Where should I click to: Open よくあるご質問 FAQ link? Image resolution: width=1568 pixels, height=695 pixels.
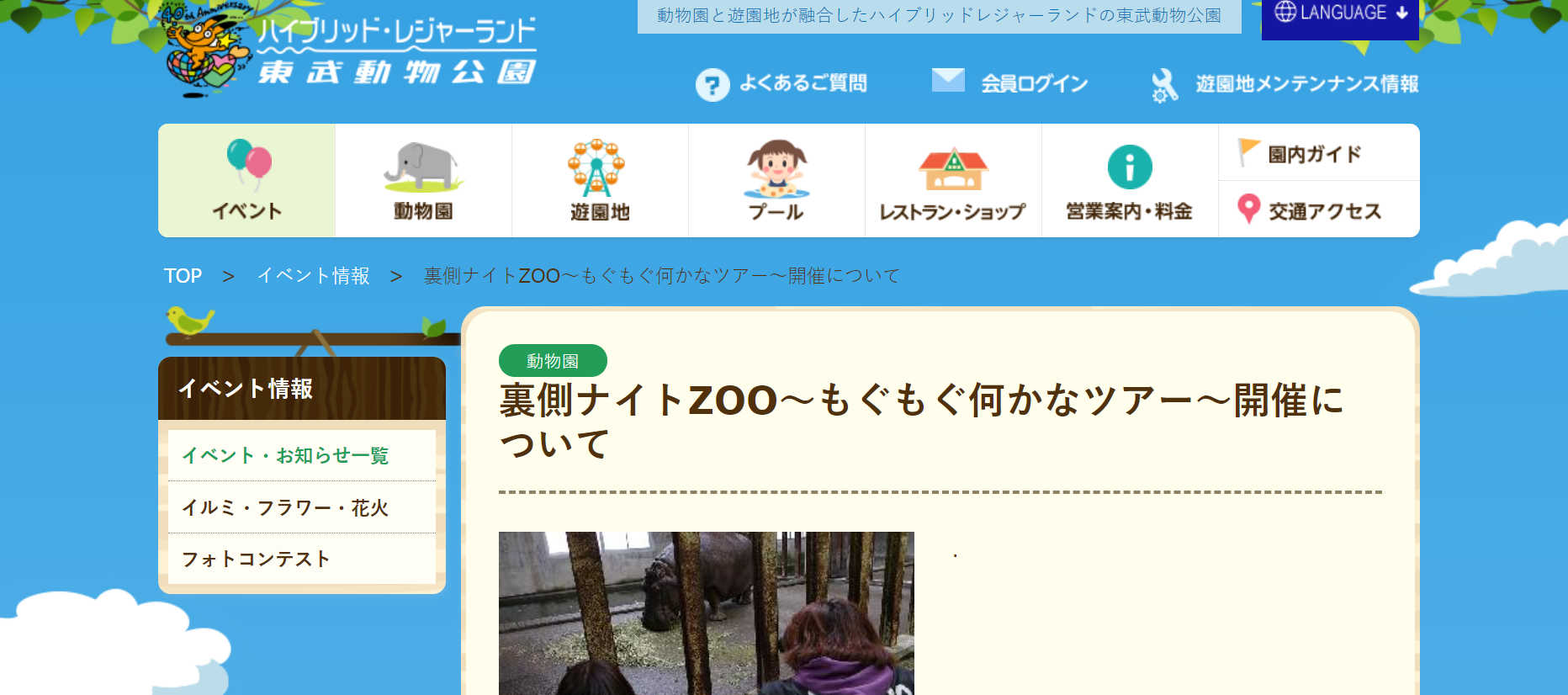point(781,83)
